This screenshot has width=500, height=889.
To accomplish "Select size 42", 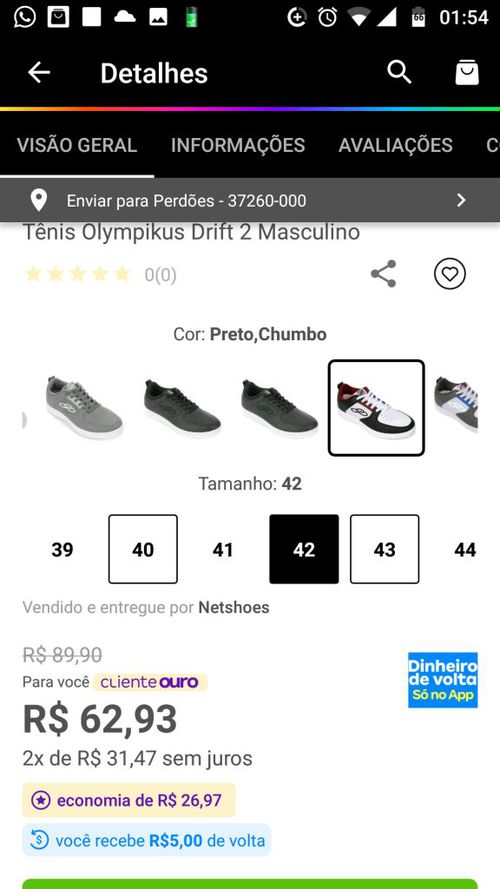I will point(304,549).
